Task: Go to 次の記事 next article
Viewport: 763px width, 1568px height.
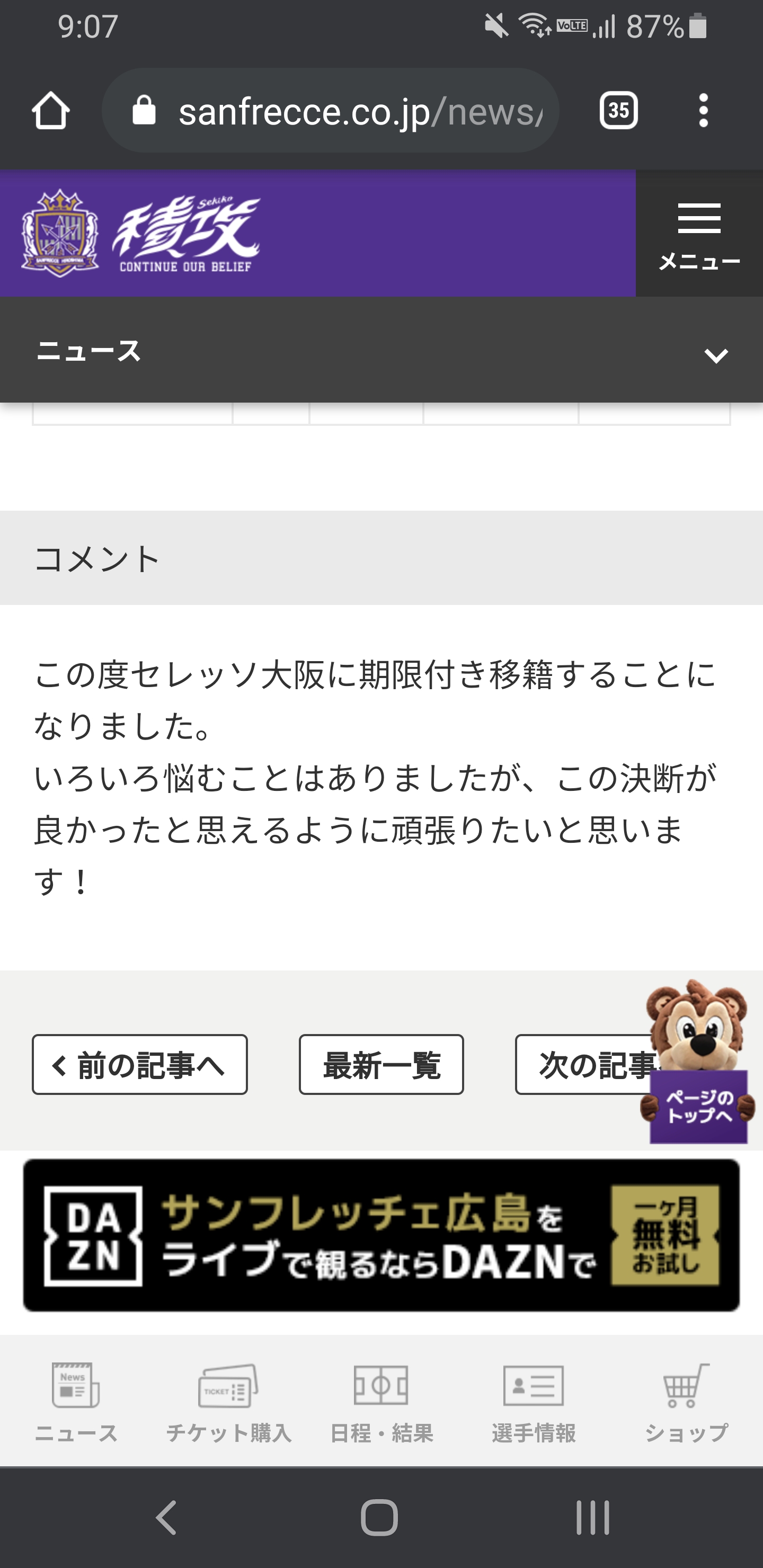Action: [588, 1065]
